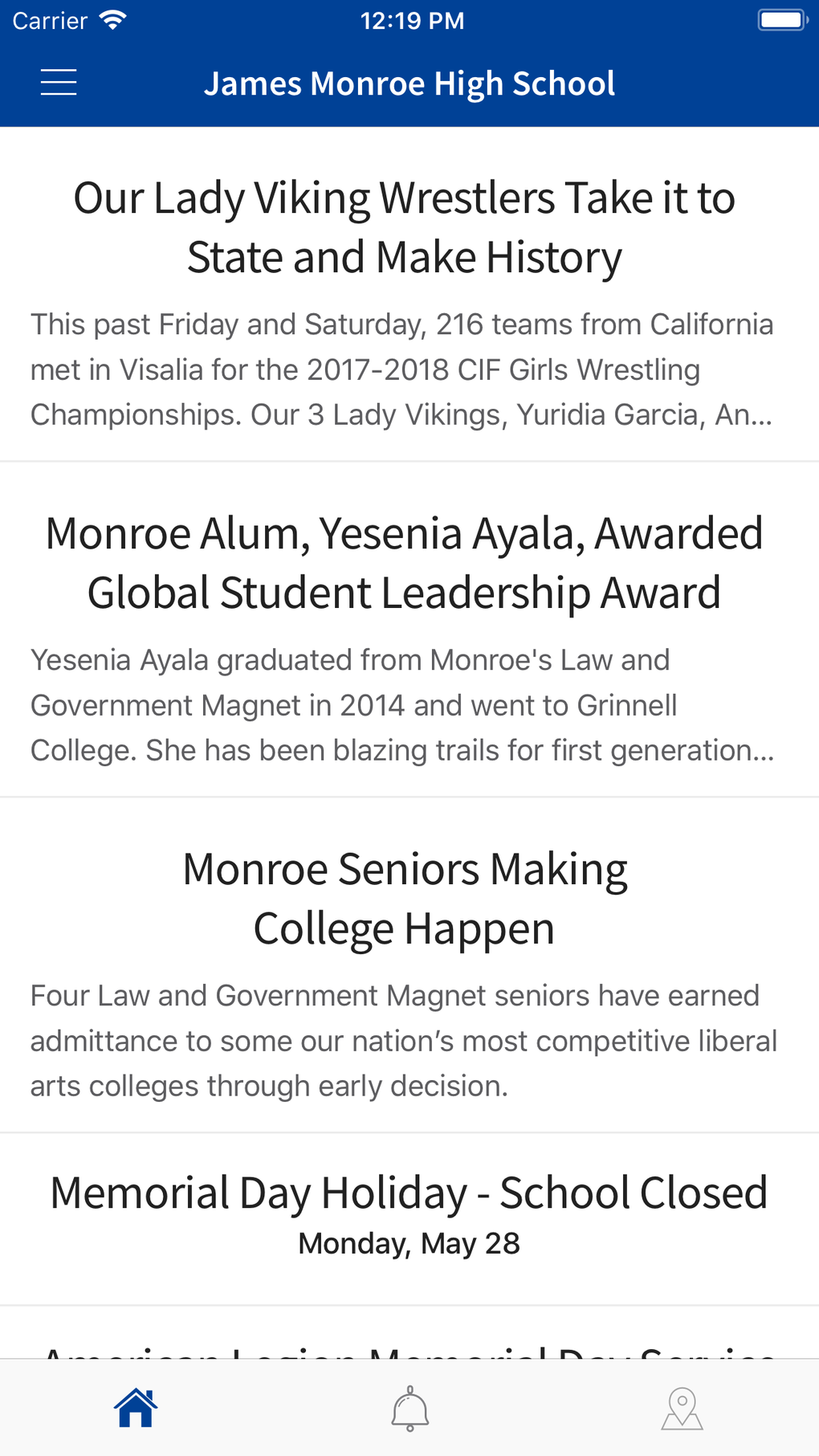
Task: Tap the Grinnell College story summary
Action: (x=401, y=704)
